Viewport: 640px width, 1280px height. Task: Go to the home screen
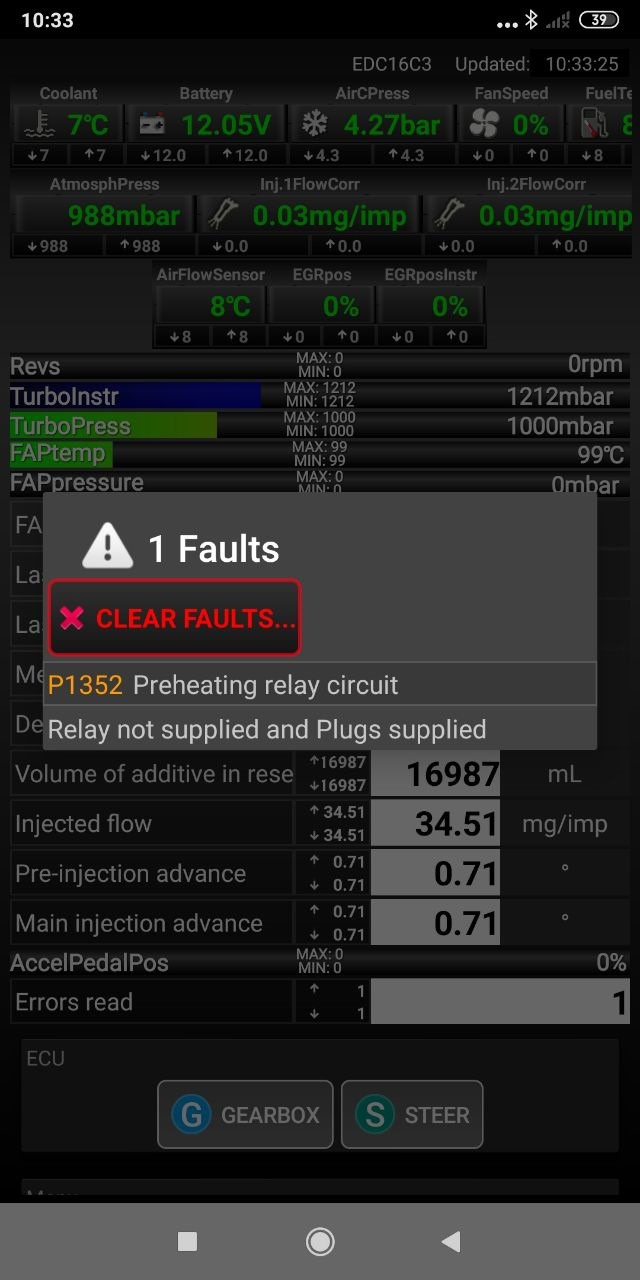pos(320,1241)
